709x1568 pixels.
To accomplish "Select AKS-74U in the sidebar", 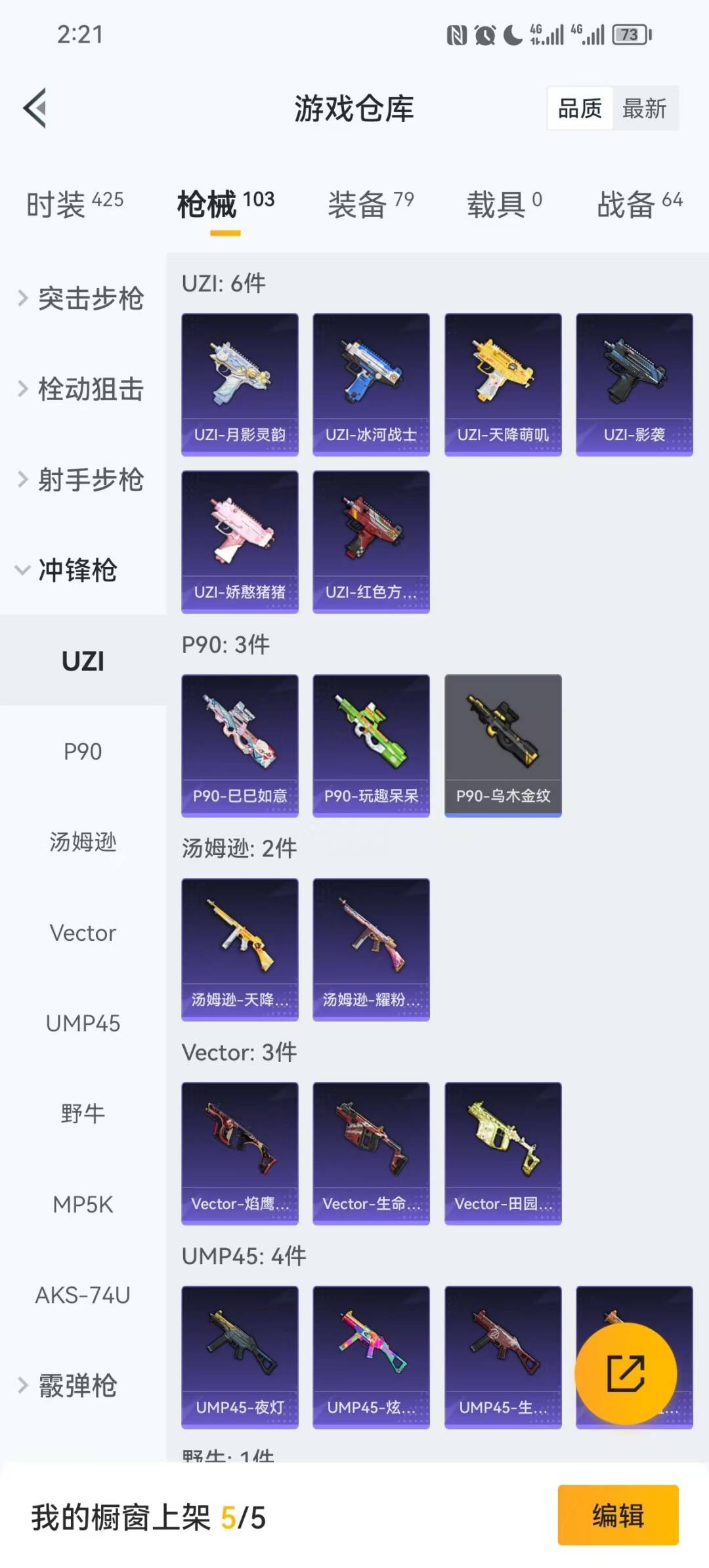I will pyautogui.click(x=83, y=1294).
